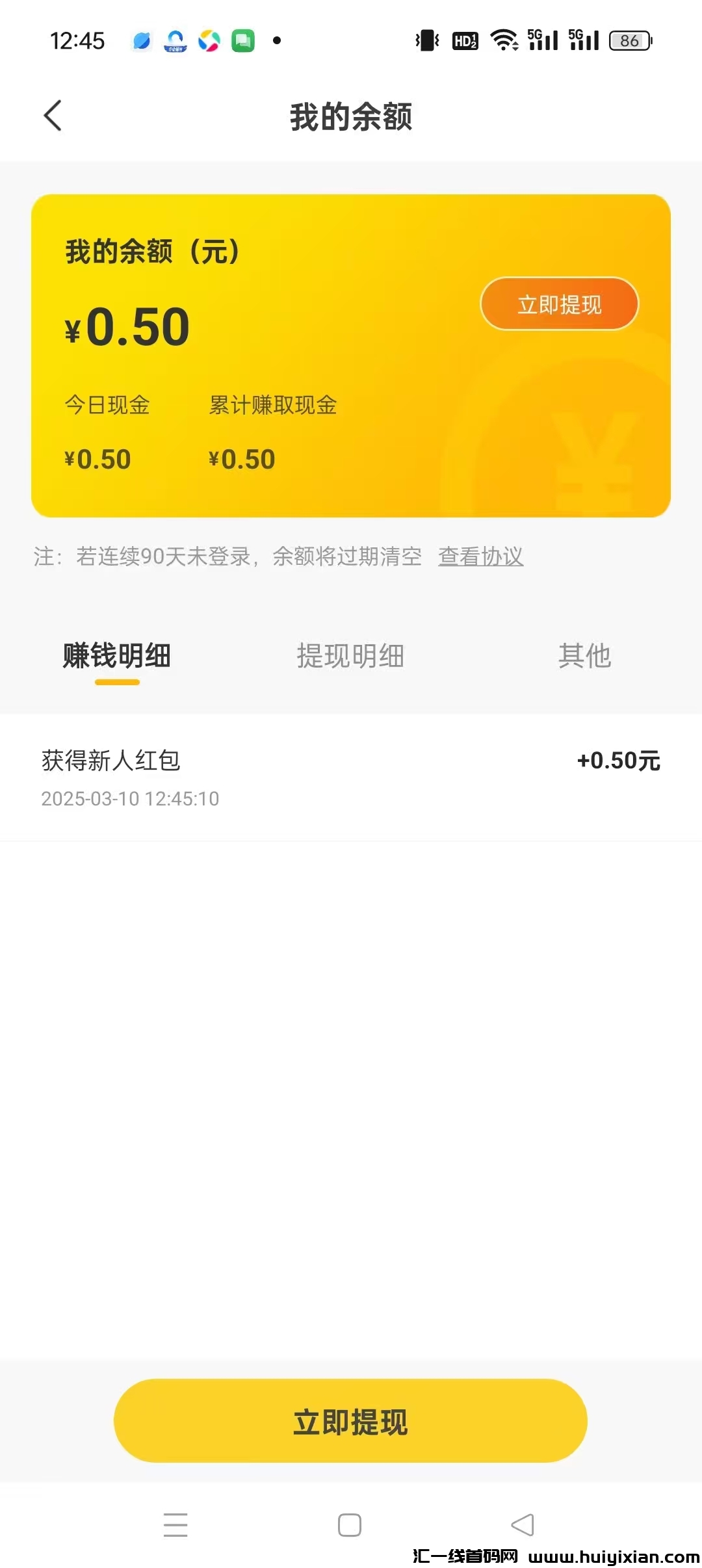
Task: Tap the green app notification icon top left
Action: point(243,41)
